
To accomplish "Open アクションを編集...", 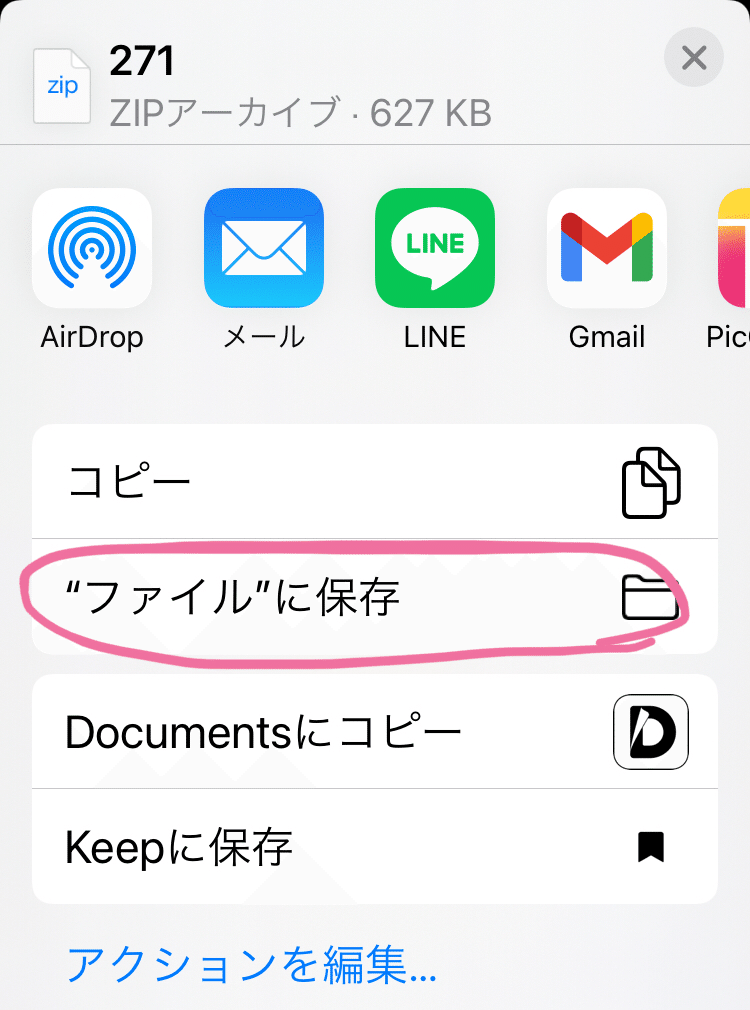I will (x=251, y=964).
